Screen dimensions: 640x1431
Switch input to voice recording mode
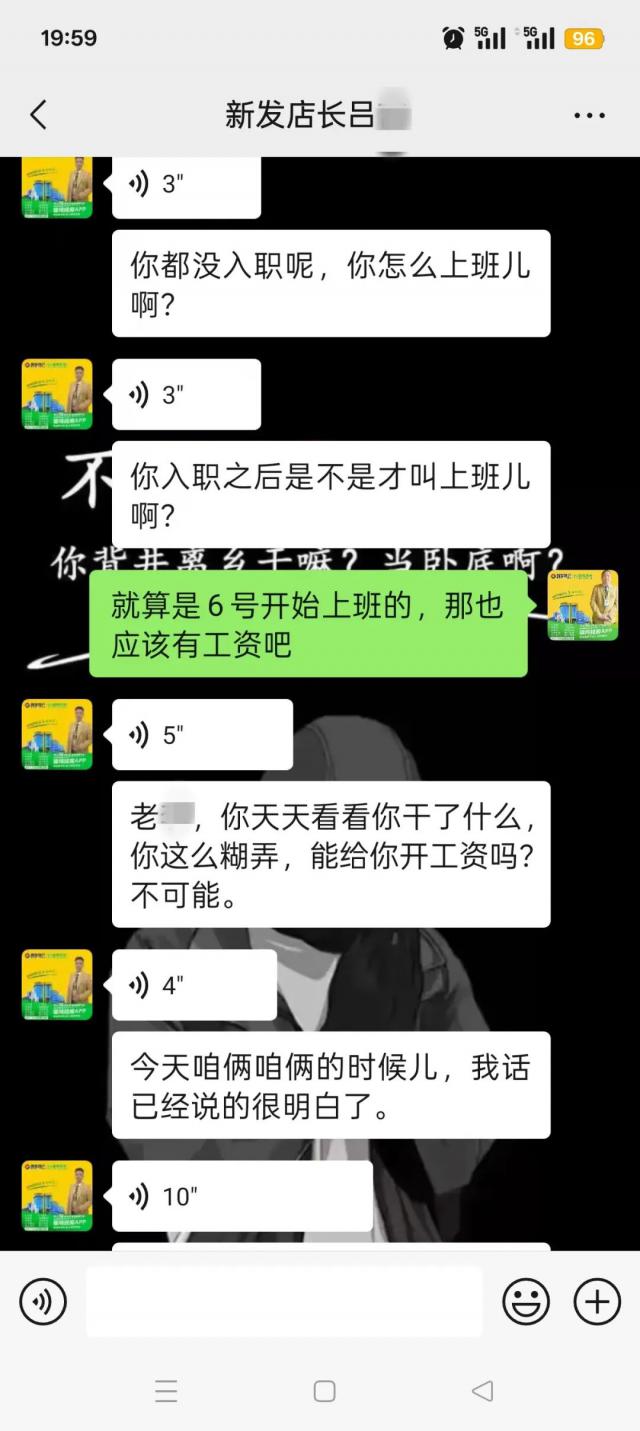pos(43,1302)
